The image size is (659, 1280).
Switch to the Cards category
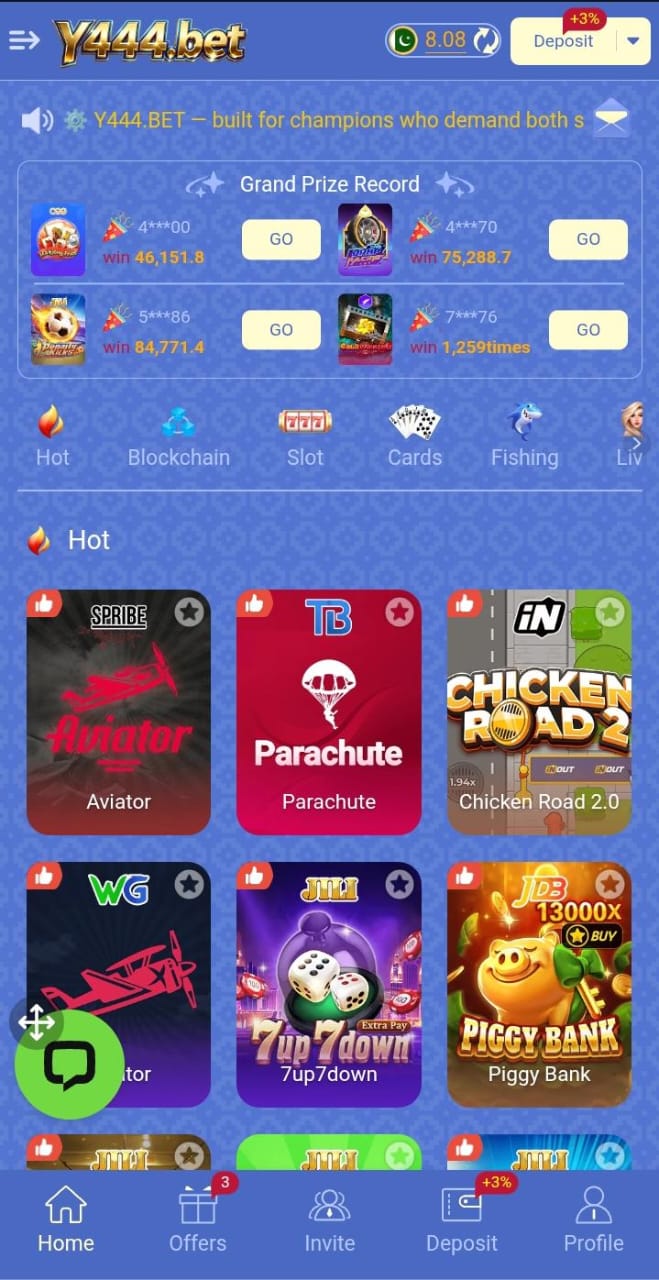(415, 438)
